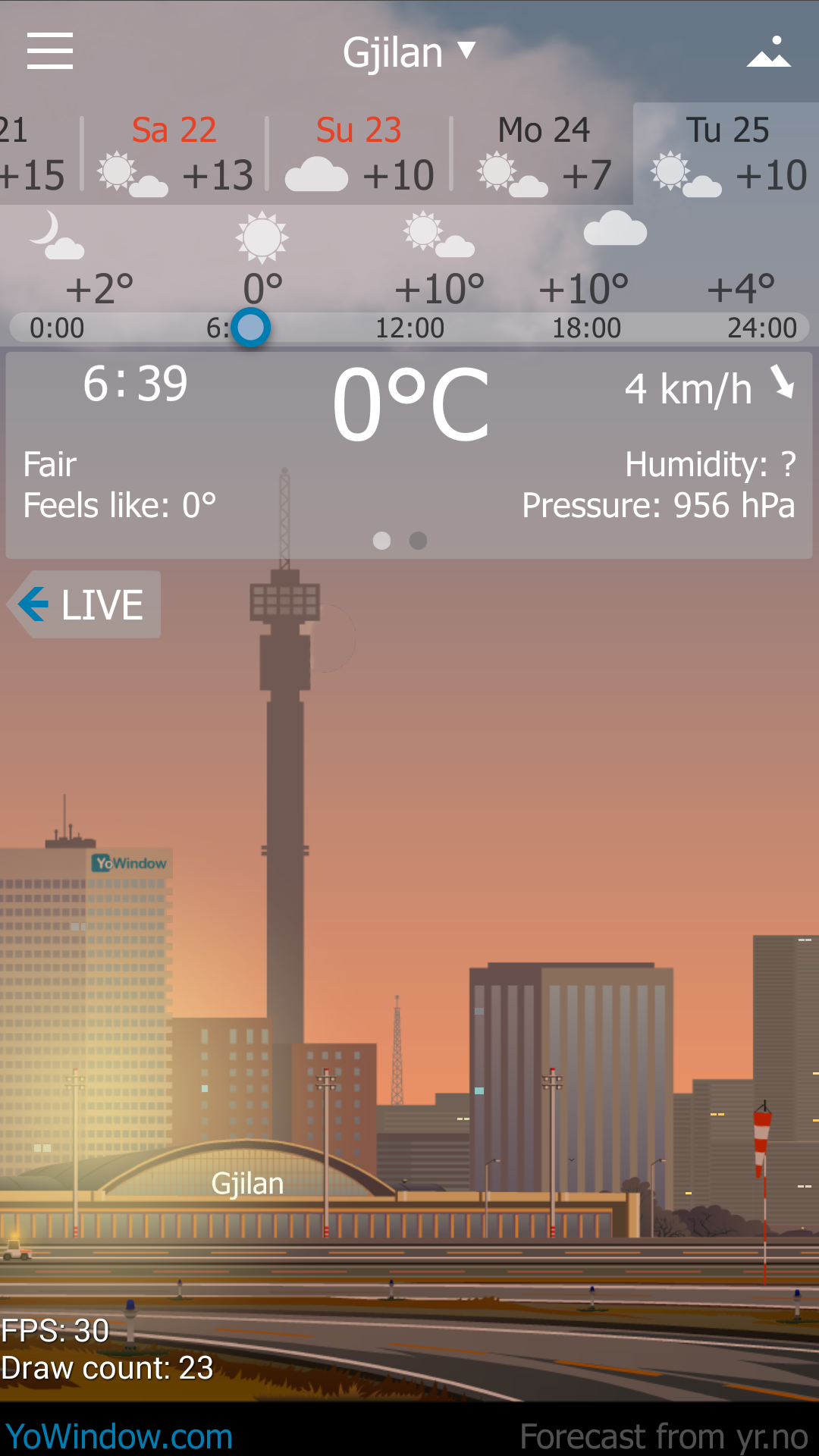Return to LIVE weather
This screenshot has height=1456, width=819.
85,604
